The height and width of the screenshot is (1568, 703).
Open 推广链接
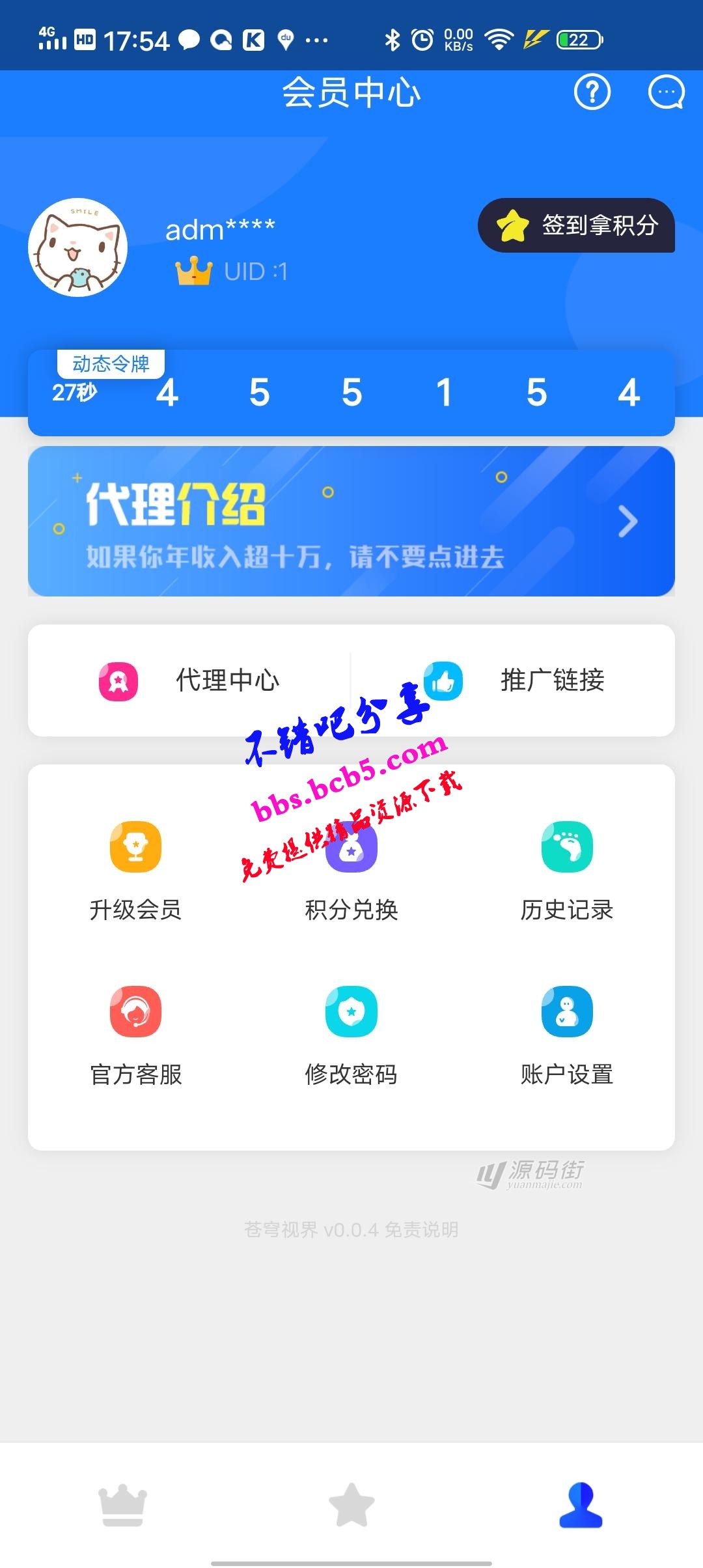[514, 680]
